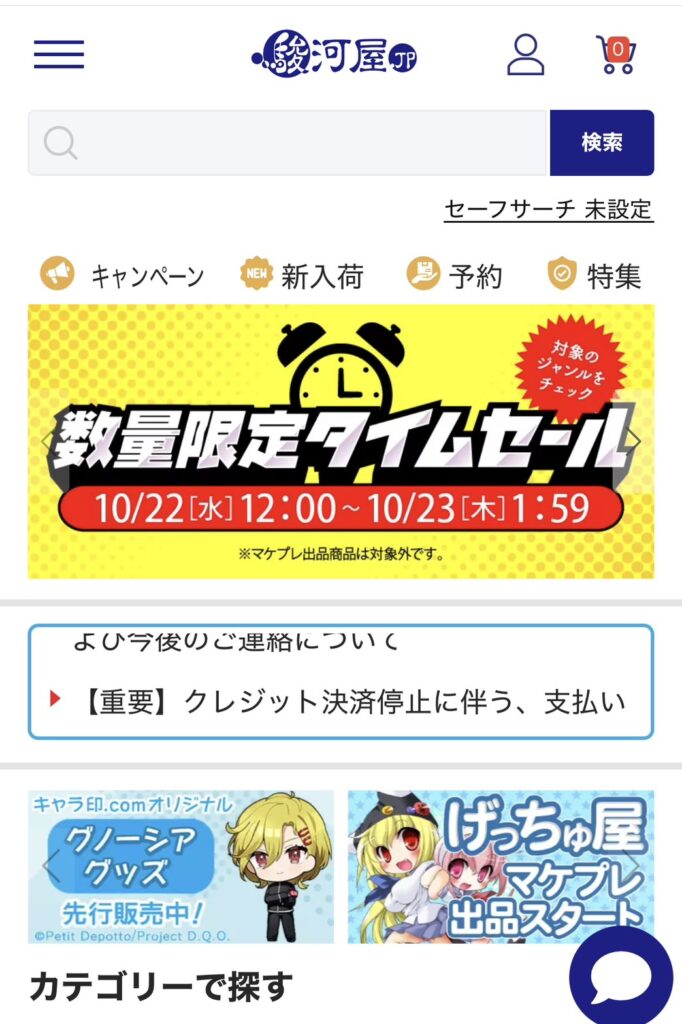Open げっちゅ屋 マケプレ出品スタート banner

pyautogui.click(x=501, y=866)
